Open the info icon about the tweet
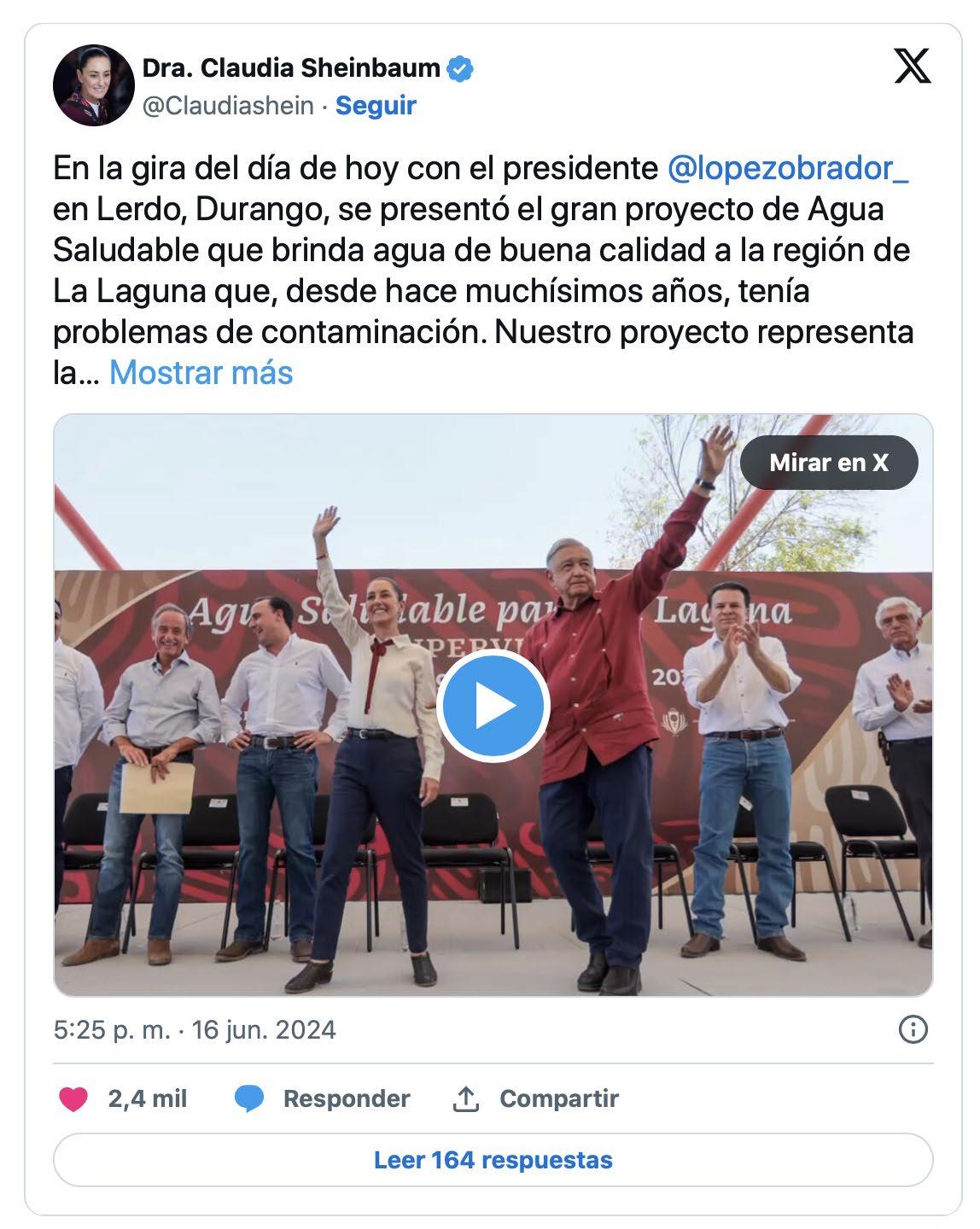Viewport: 980px width, 1229px height. [x=913, y=1029]
